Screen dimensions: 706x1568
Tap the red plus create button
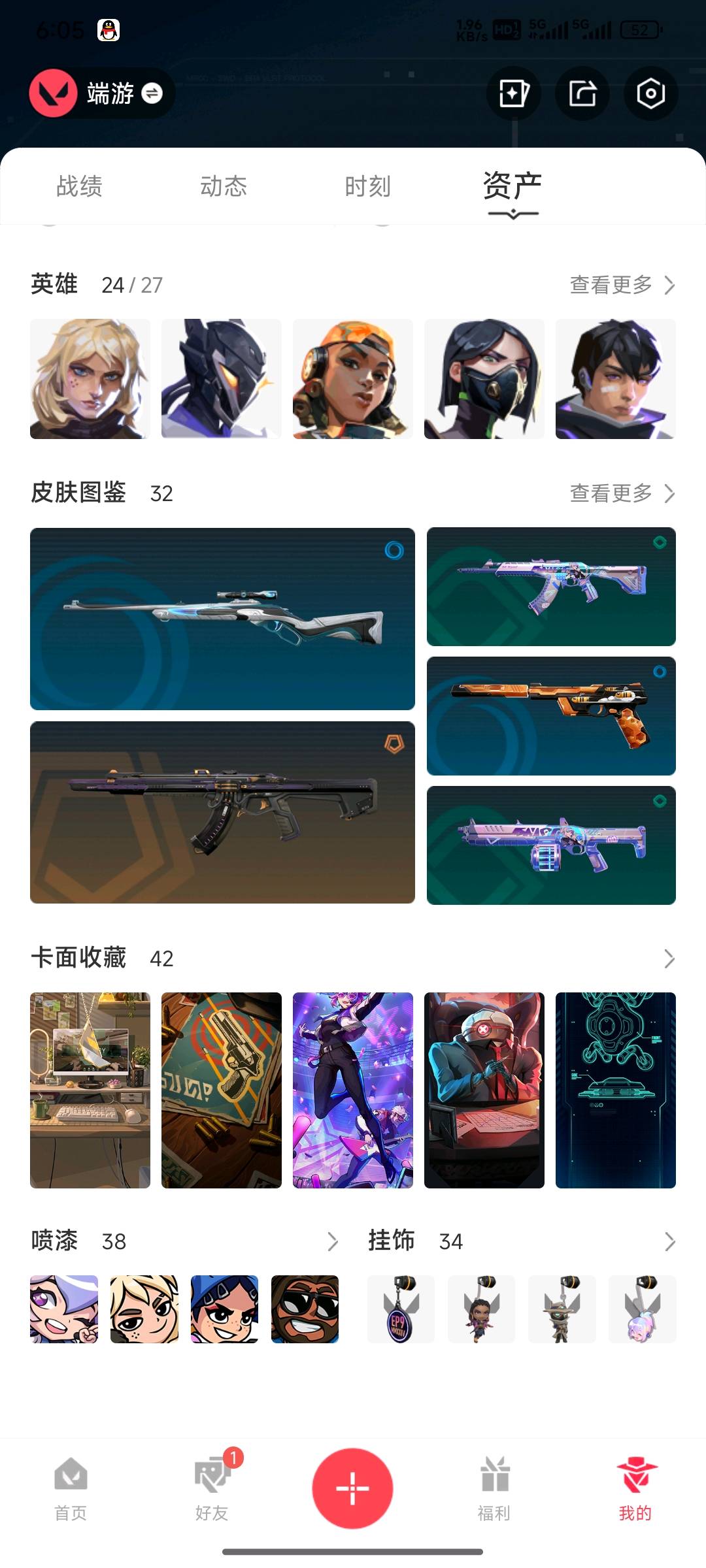(x=352, y=1488)
